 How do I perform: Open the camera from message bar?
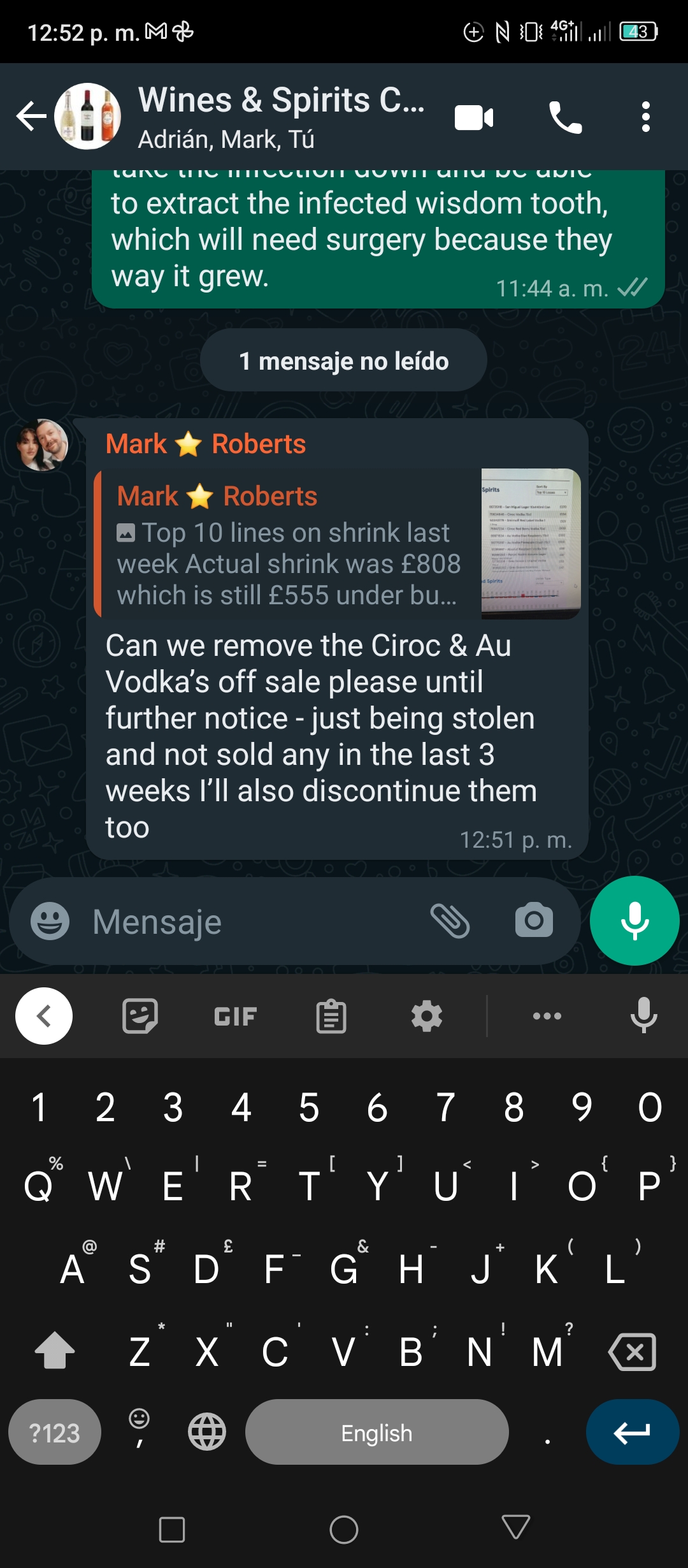click(534, 920)
